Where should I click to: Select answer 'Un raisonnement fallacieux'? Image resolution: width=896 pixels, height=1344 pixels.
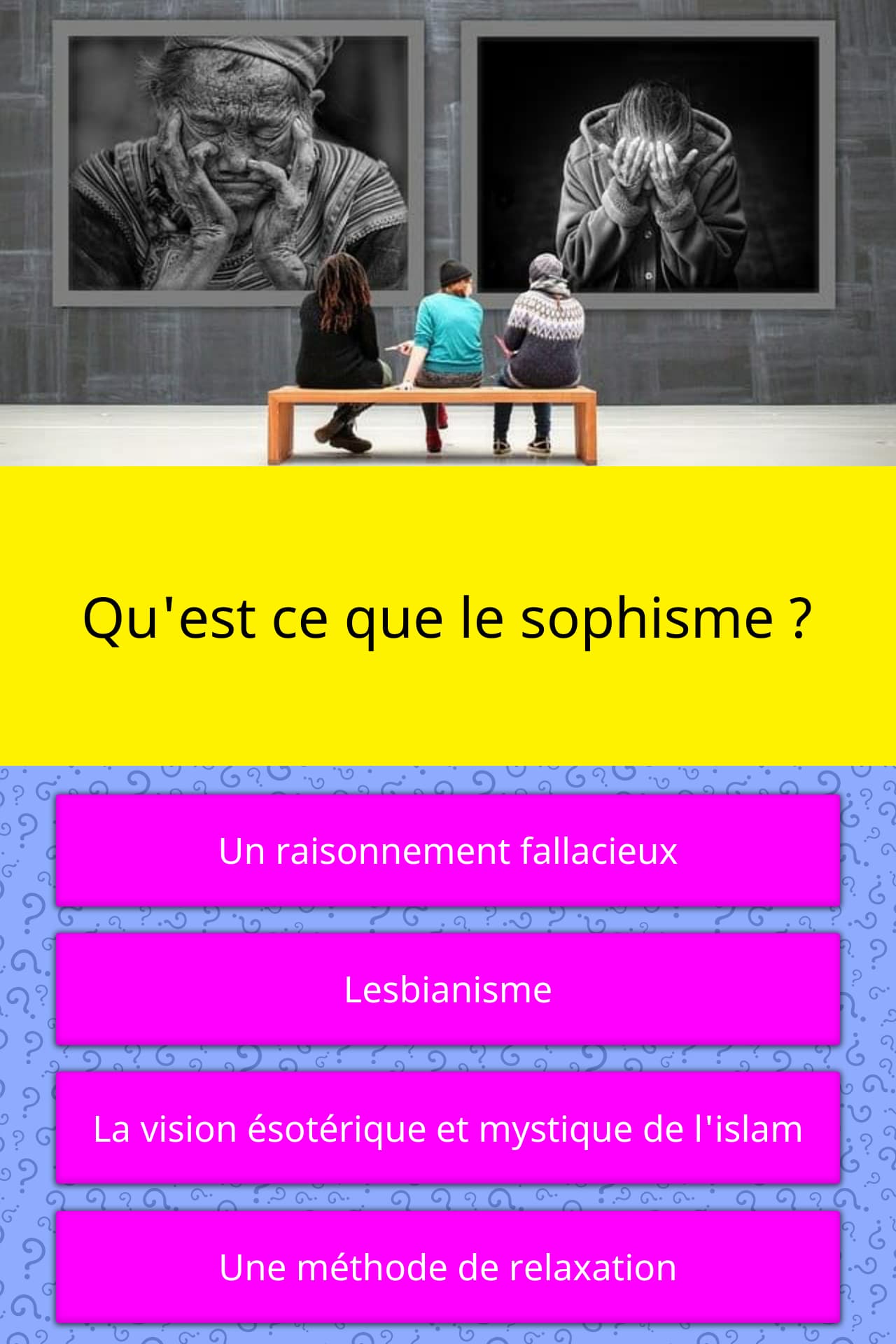coord(448,851)
